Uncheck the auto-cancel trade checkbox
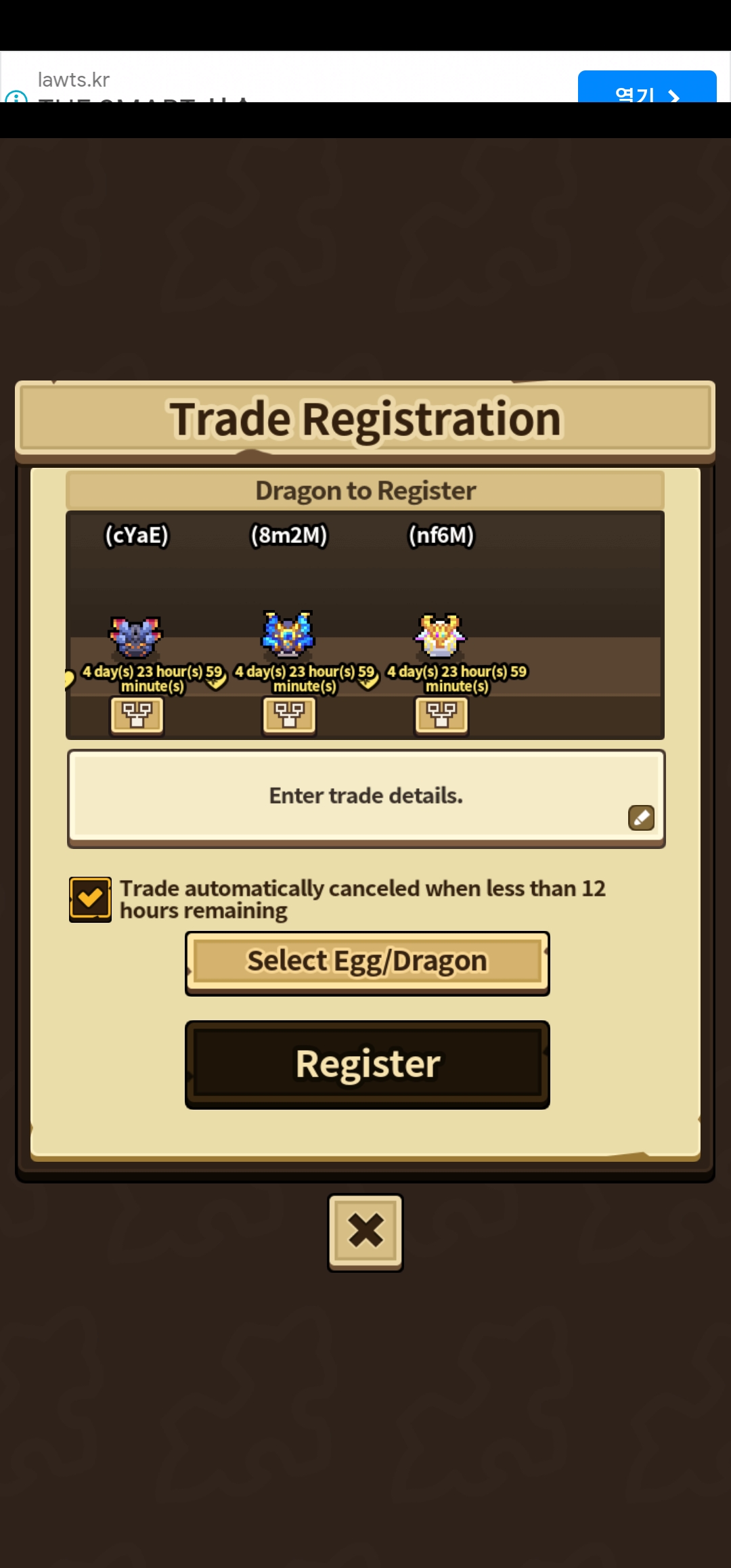This screenshot has width=731, height=1568. point(90,899)
